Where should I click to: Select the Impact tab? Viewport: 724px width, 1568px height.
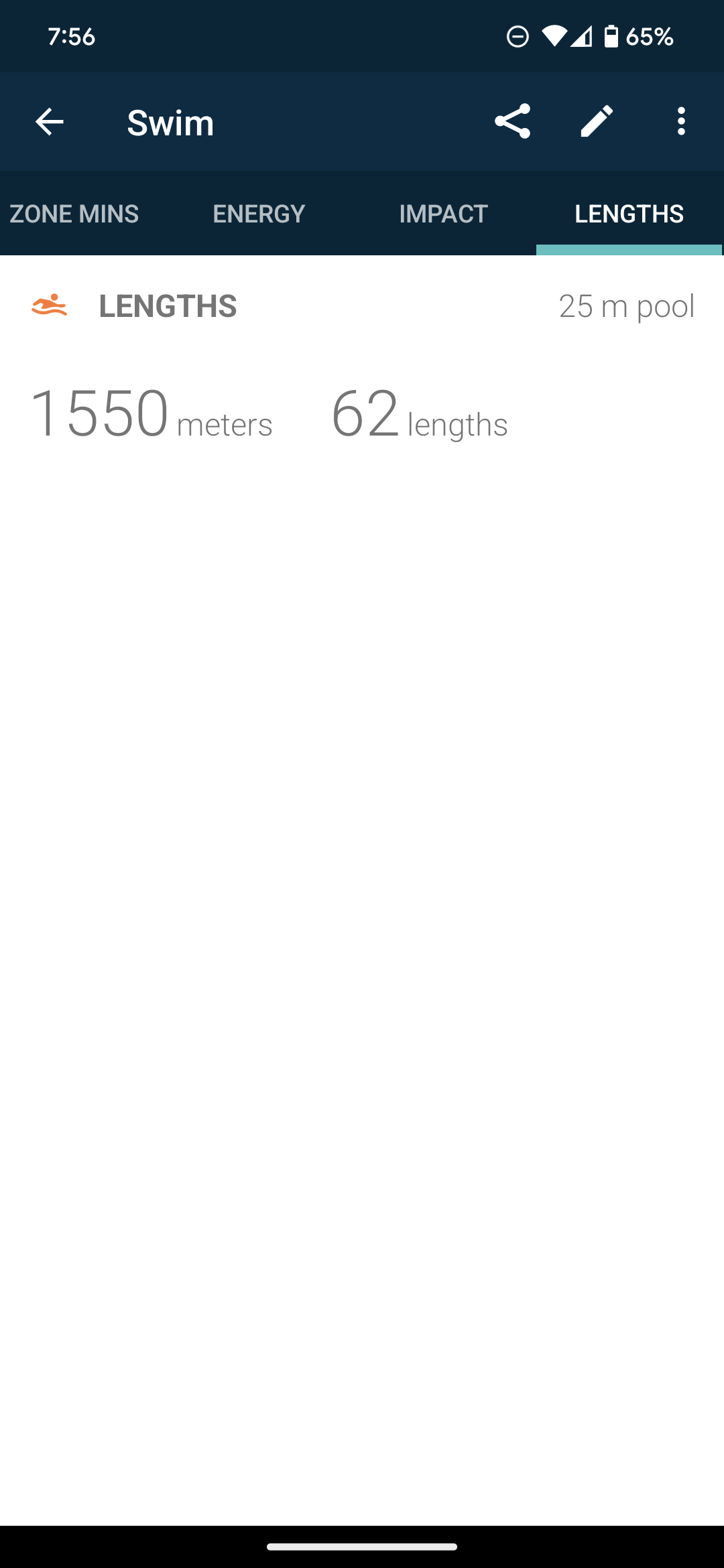[x=443, y=214]
